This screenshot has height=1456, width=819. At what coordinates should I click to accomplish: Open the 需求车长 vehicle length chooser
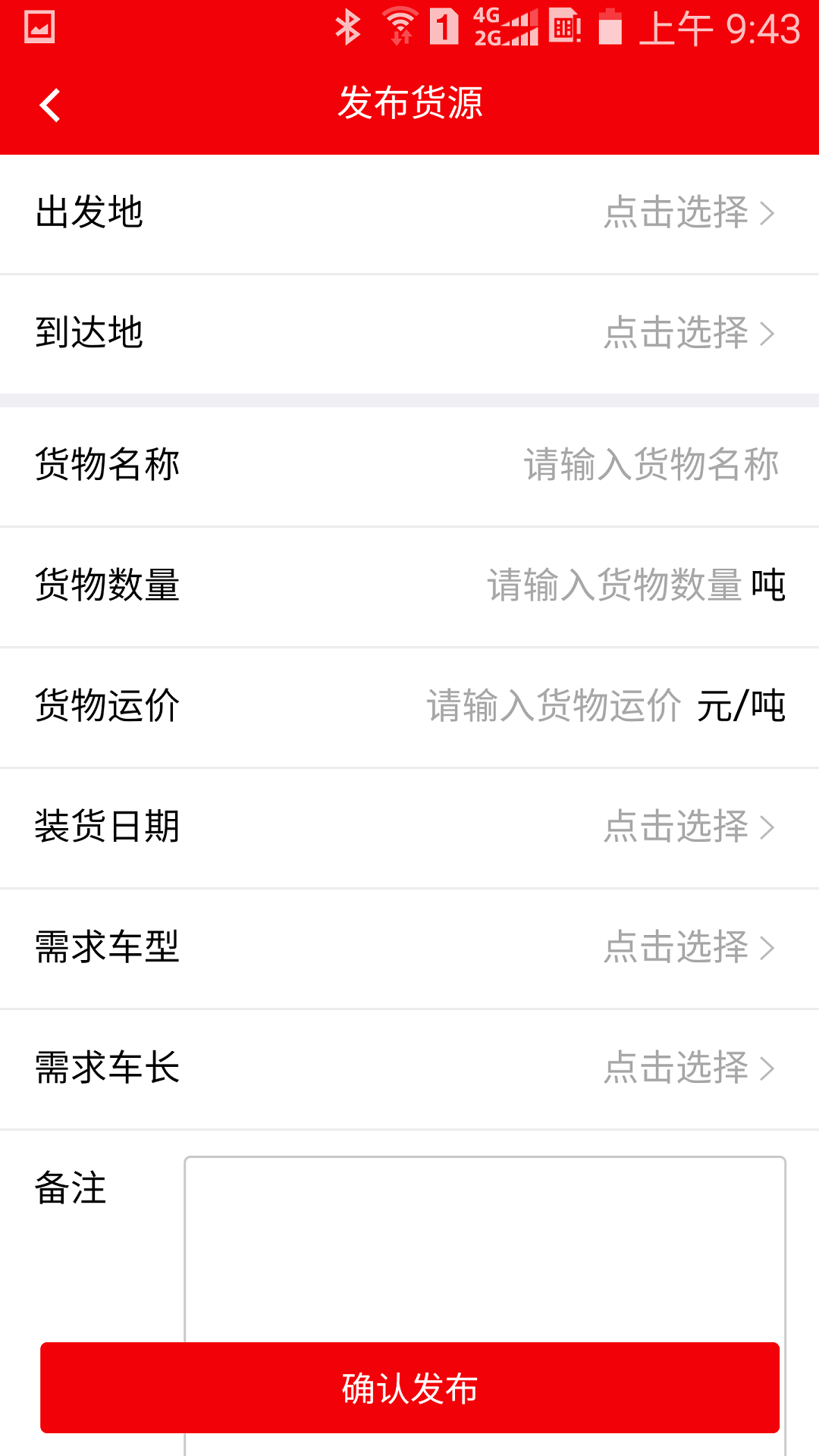point(409,1068)
